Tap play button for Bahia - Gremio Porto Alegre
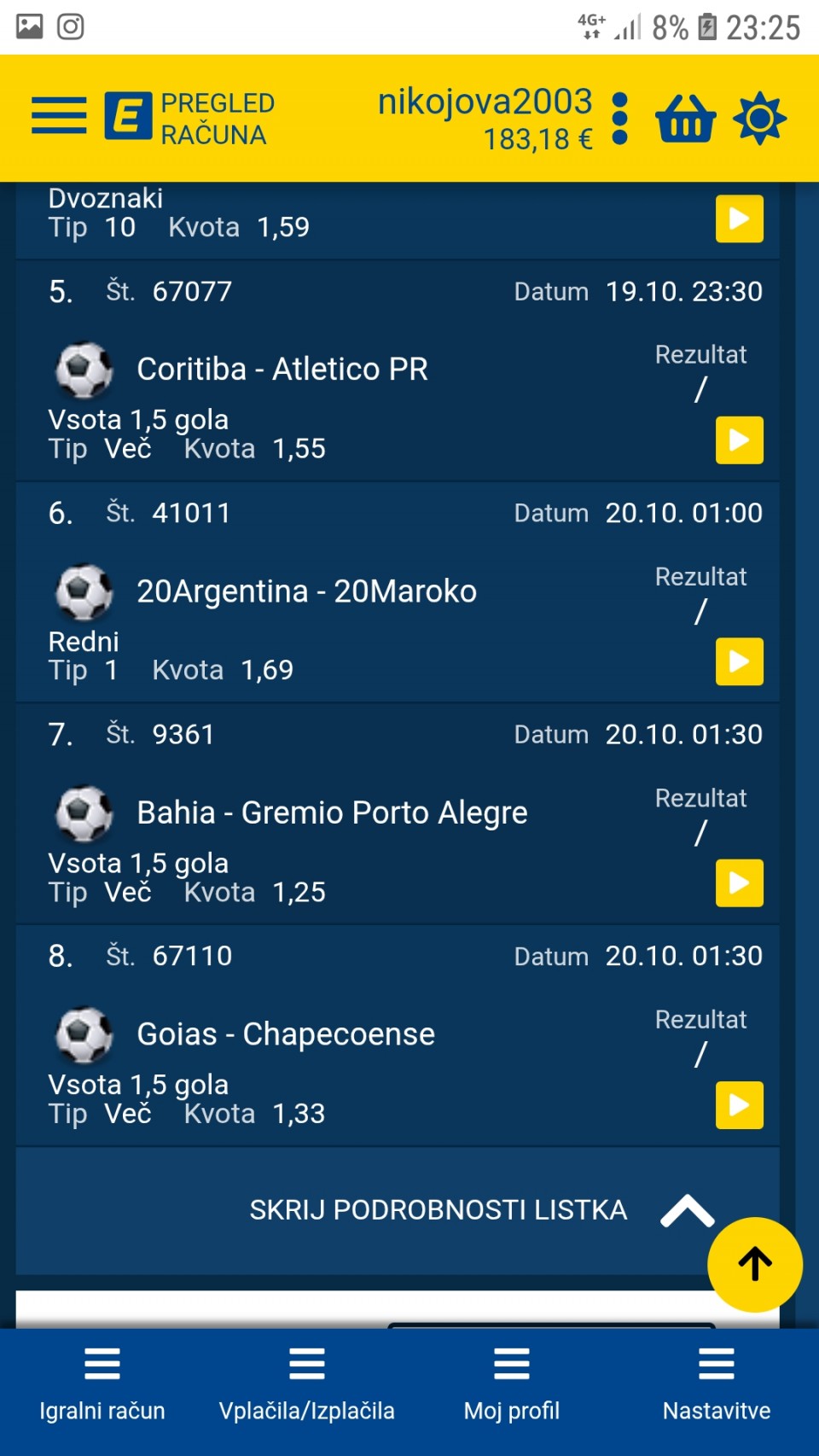The height and width of the screenshot is (1456, 819). (739, 883)
